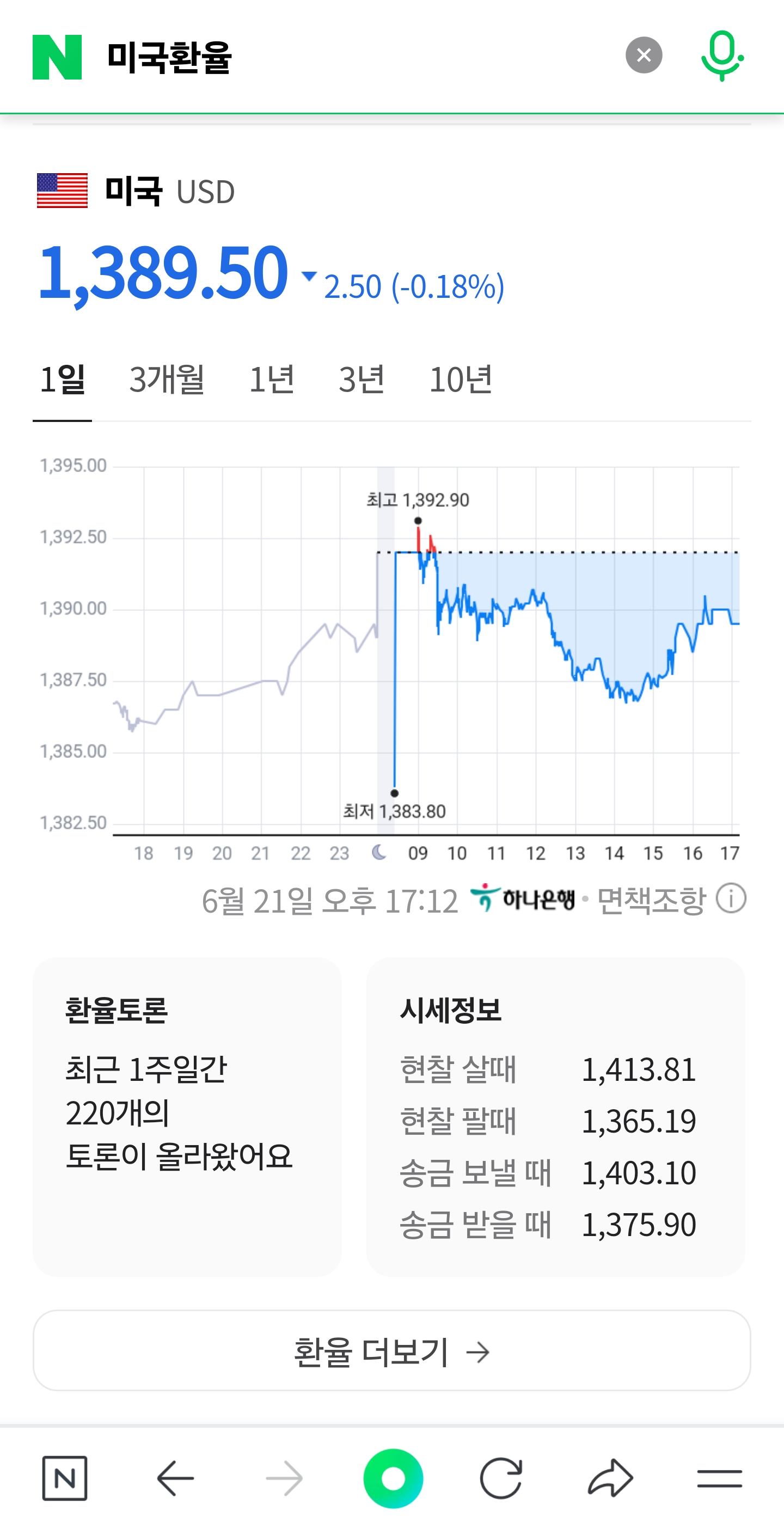The height and width of the screenshot is (1529, 784).
Task: Switch to the 3년 chart tab
Action: (362, 380)
